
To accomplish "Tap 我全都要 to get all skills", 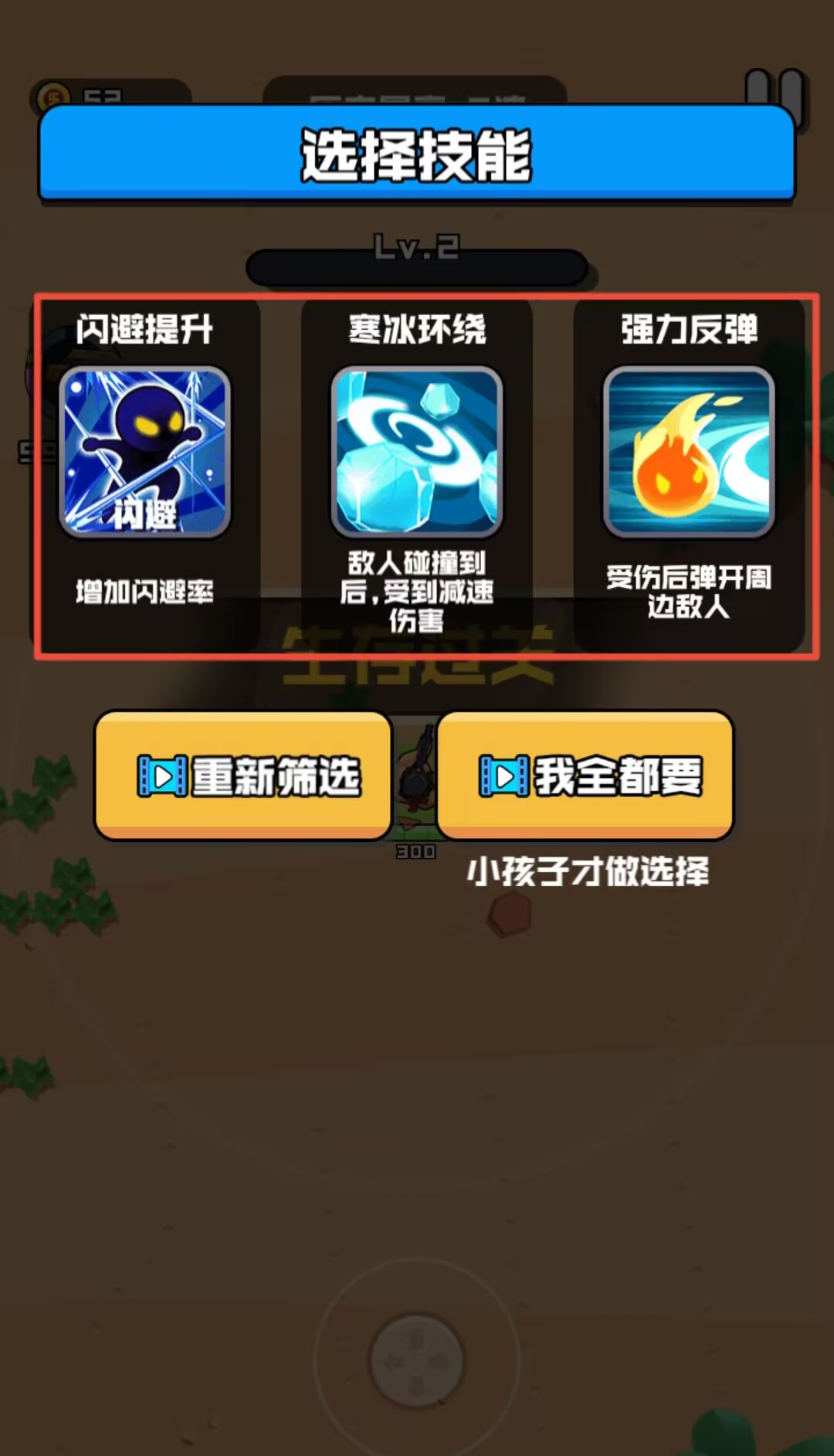I will [585, 775].
